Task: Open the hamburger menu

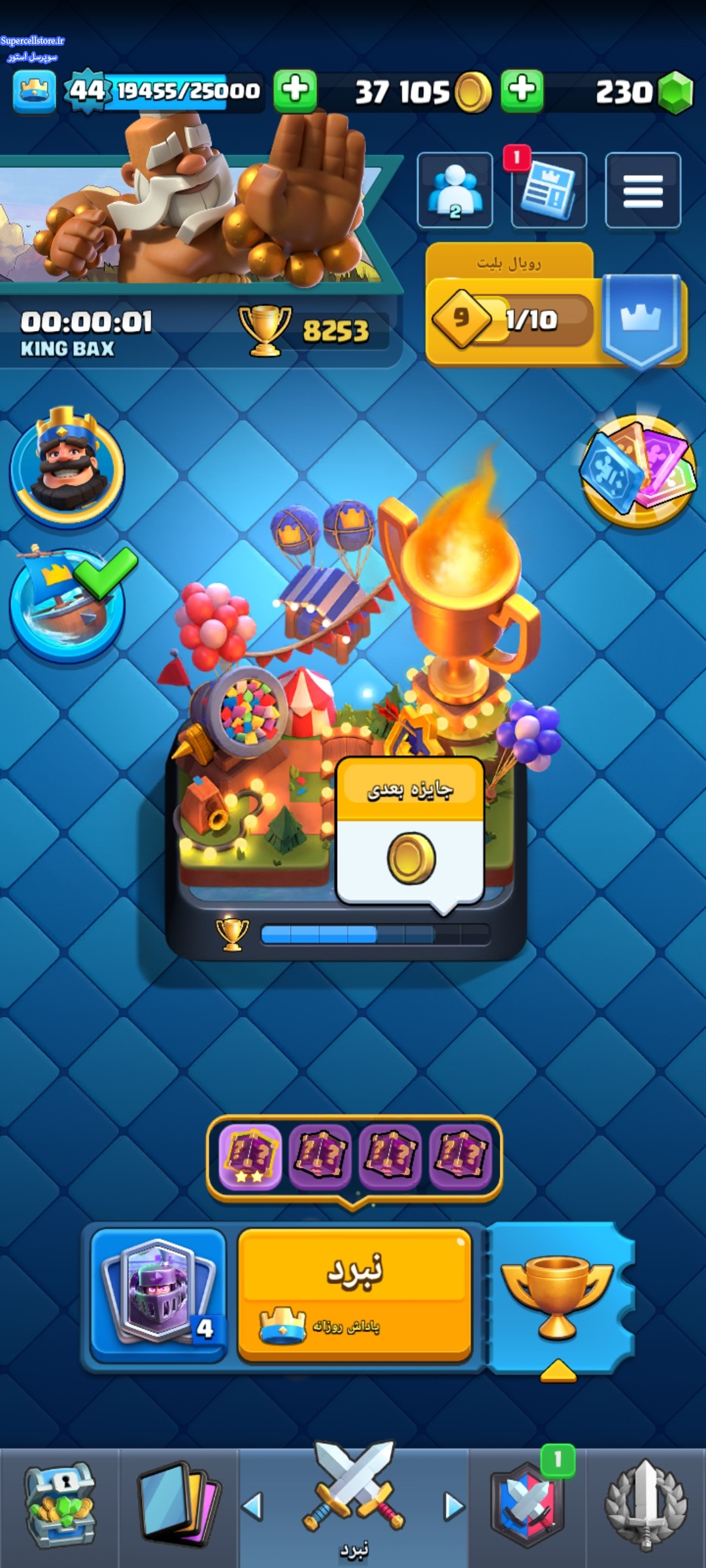Action: 643,190
